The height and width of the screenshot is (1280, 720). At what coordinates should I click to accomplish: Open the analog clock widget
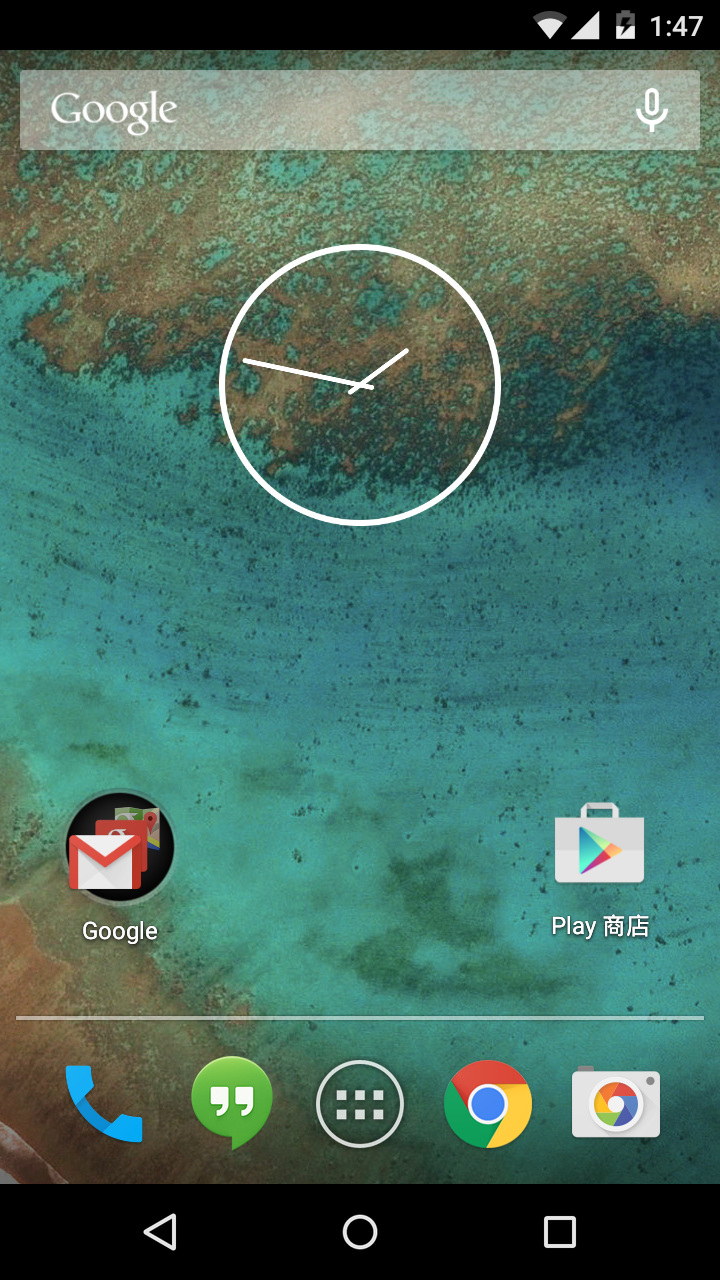click(x=360, y=384)
